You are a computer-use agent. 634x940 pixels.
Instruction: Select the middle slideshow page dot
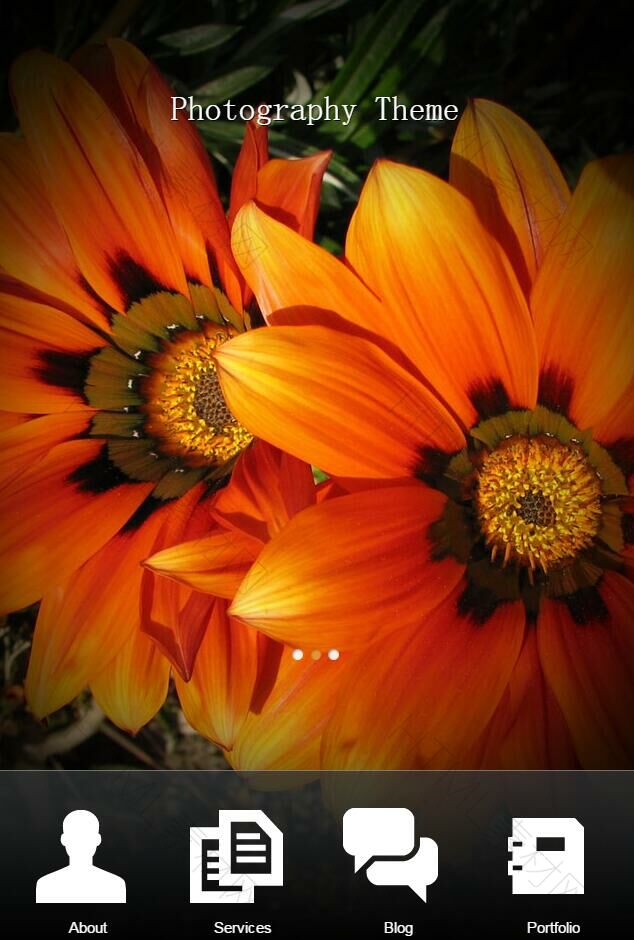[x=316, y=655]
